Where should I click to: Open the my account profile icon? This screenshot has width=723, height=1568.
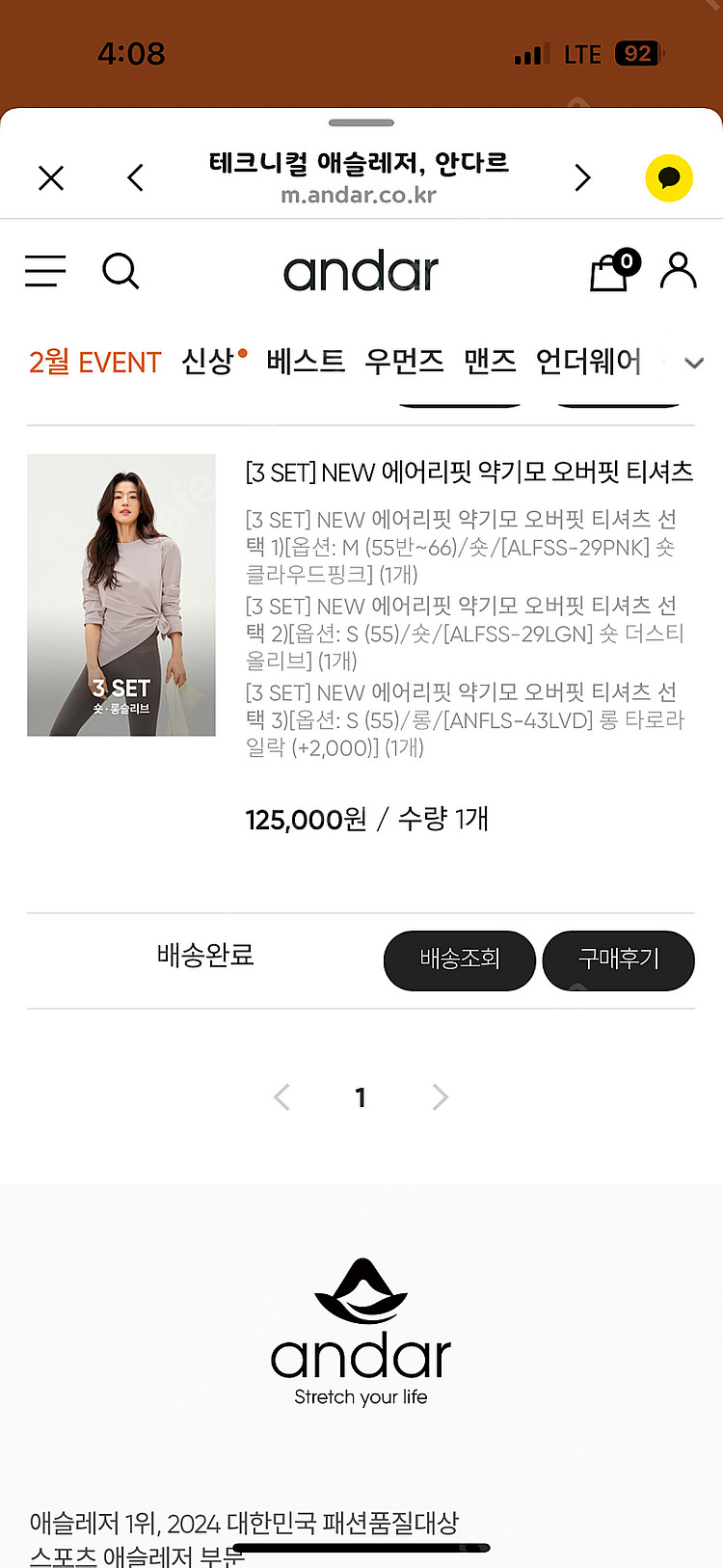pos(678,271)
